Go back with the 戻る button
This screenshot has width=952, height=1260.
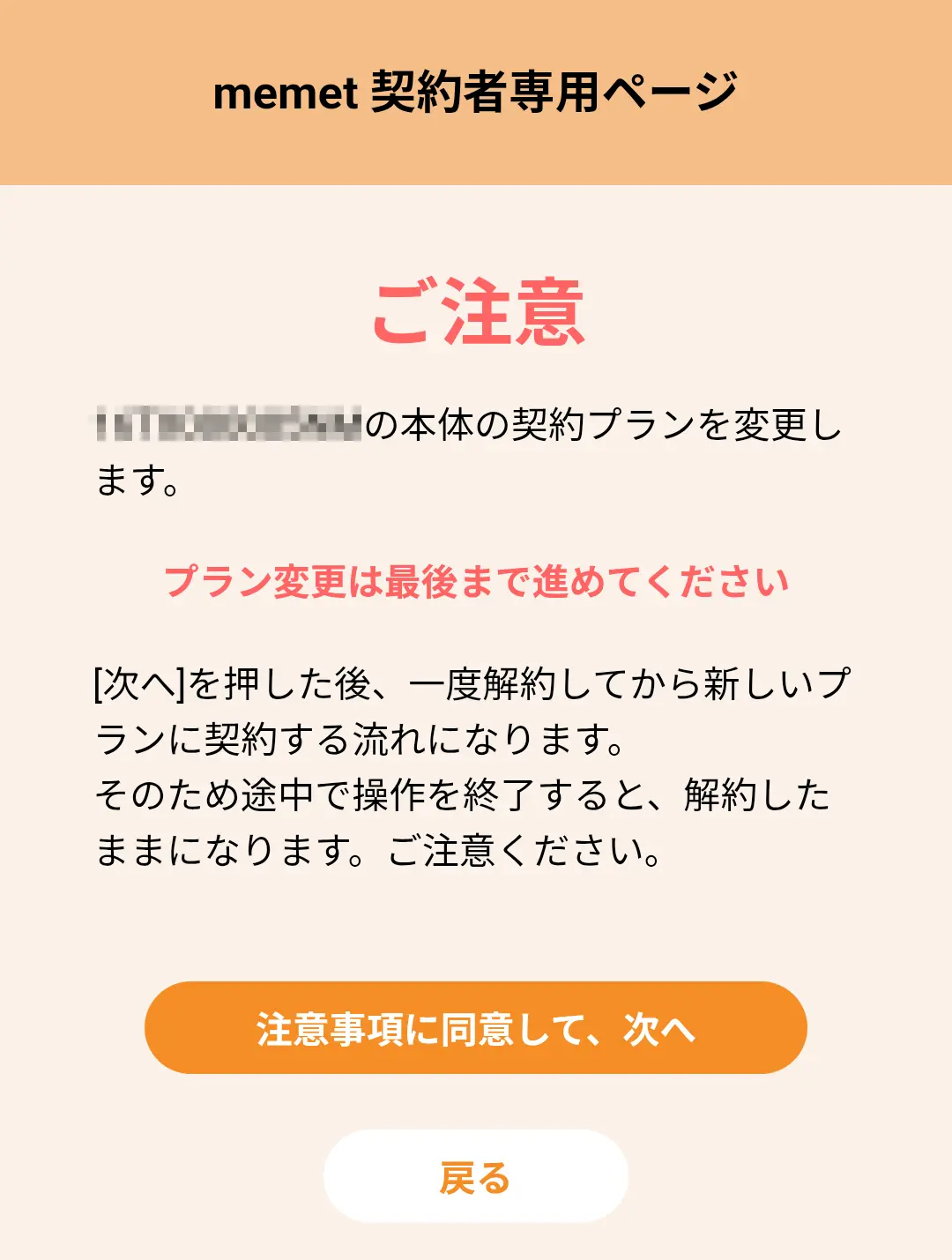(x=476, y=1177)
